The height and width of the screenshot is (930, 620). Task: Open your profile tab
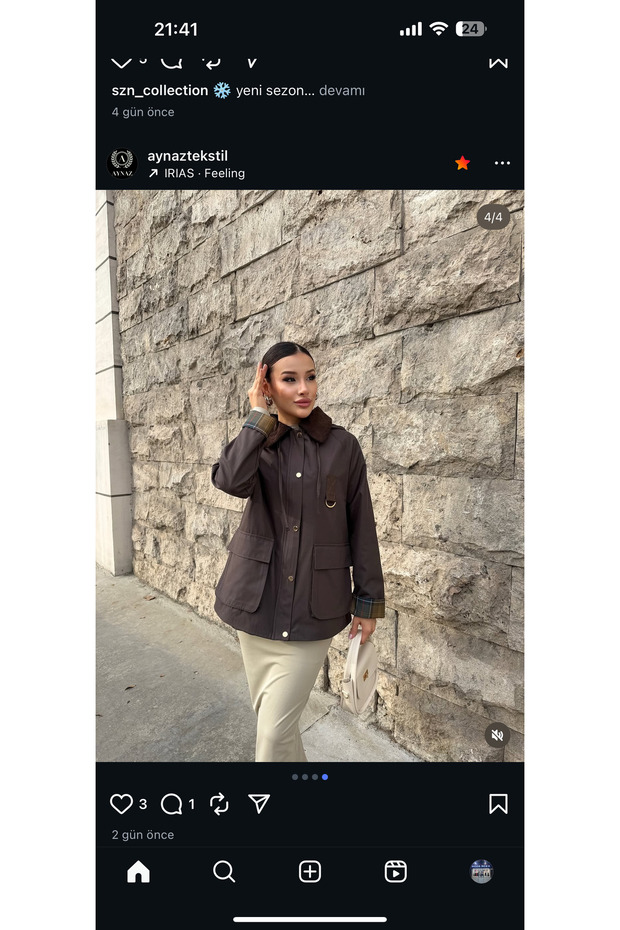click(481, 872)
